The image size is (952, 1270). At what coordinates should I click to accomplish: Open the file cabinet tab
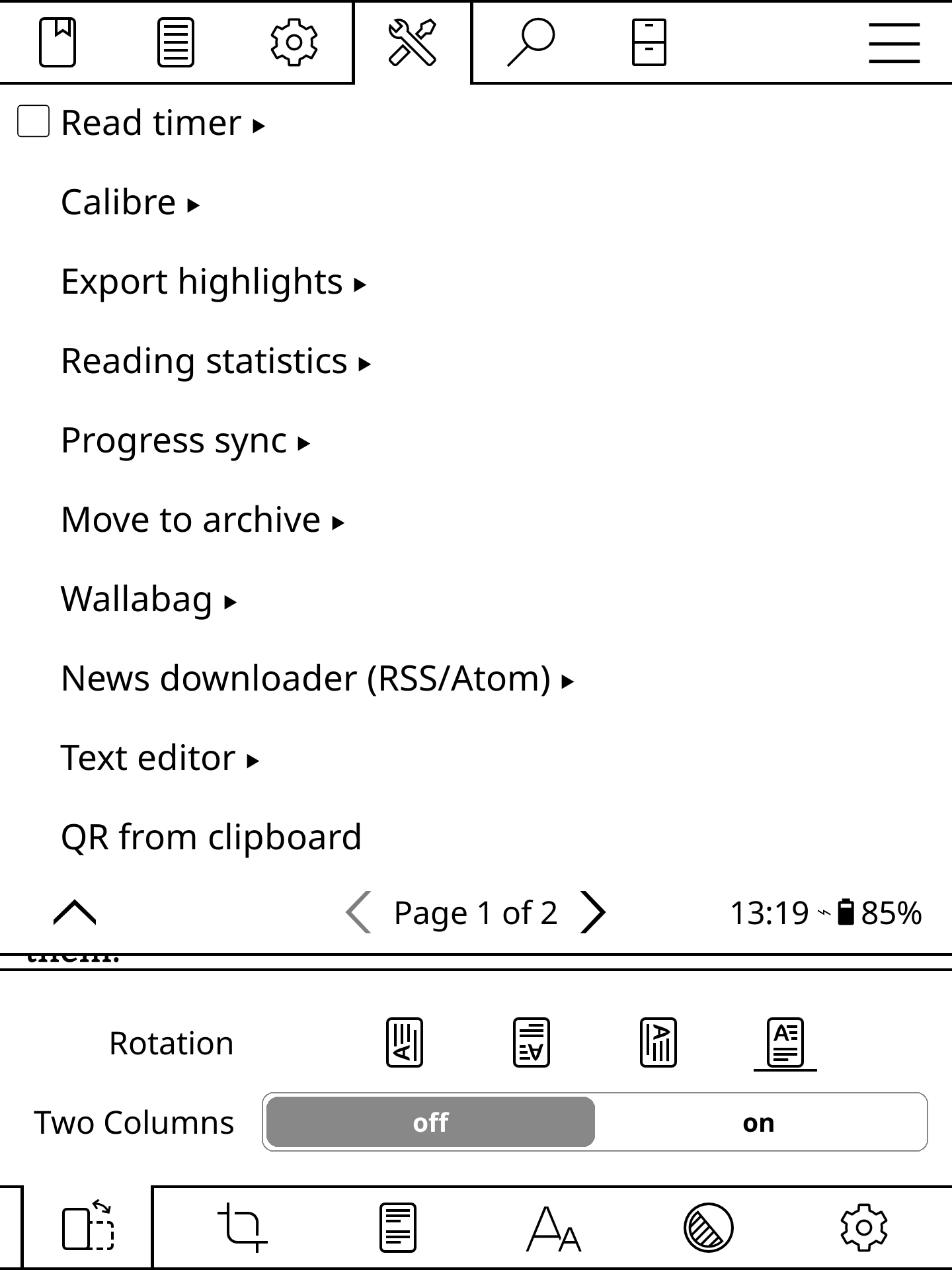pos(649,43)
